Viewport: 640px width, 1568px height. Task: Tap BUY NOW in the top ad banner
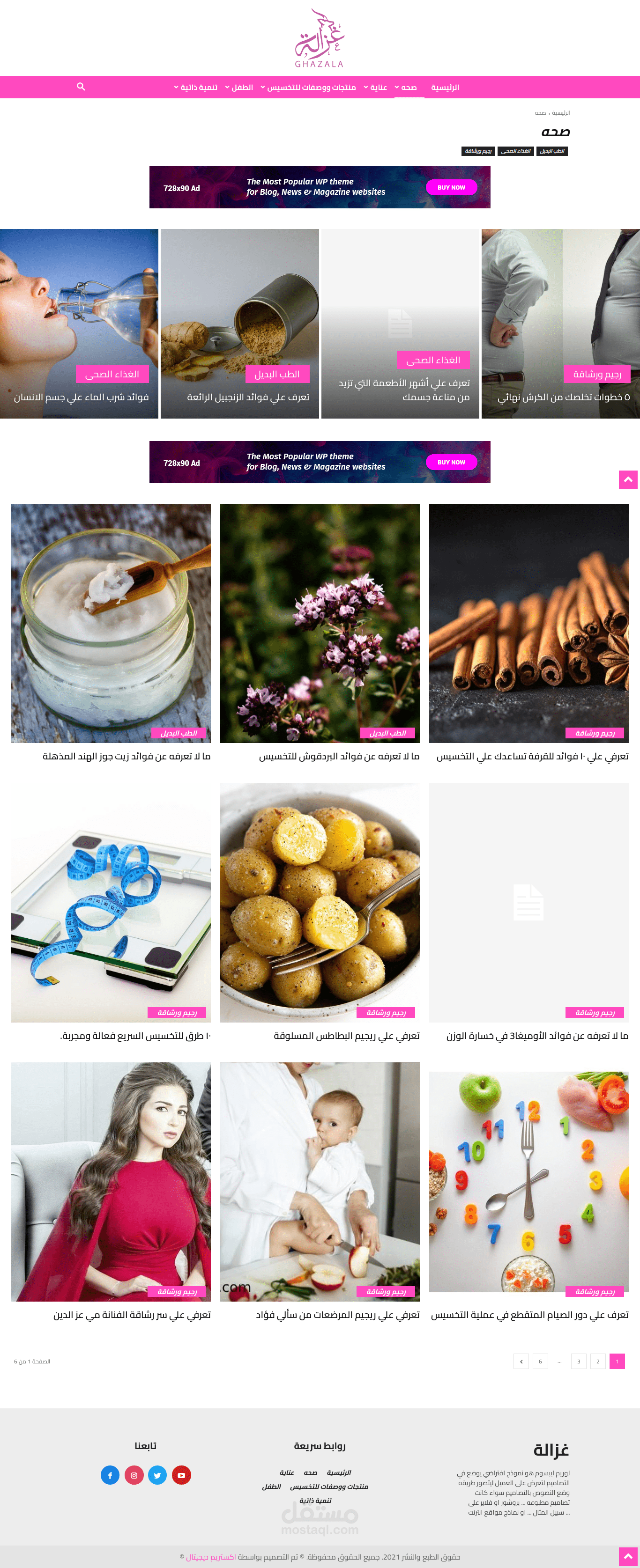click(451, 187)
